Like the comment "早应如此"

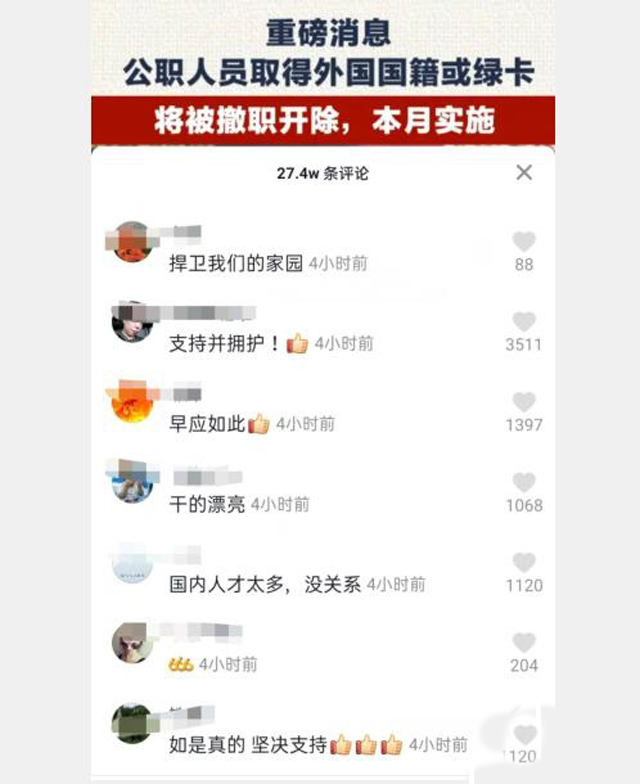pos(524,402)
